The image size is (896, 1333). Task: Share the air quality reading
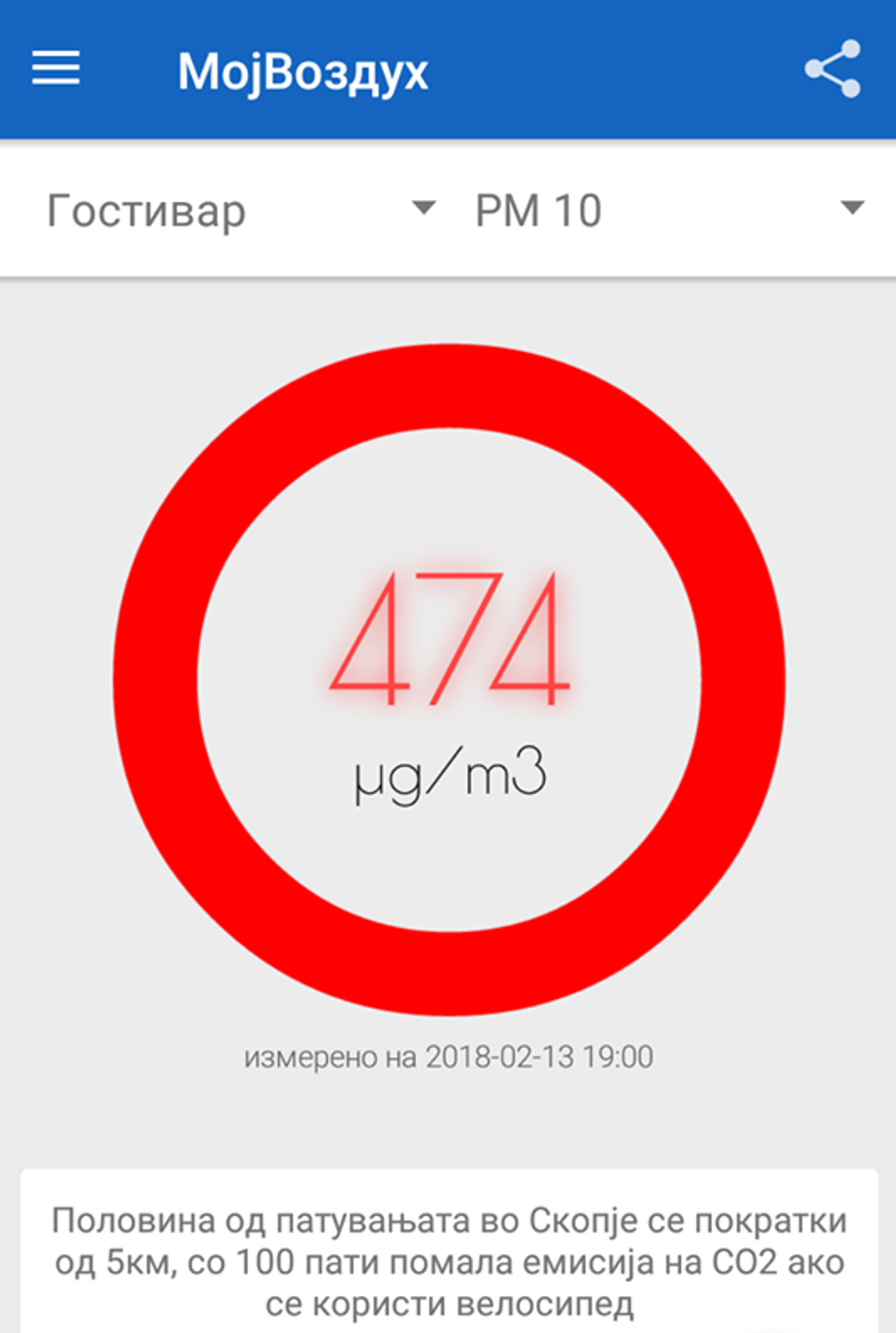[832, 69]
